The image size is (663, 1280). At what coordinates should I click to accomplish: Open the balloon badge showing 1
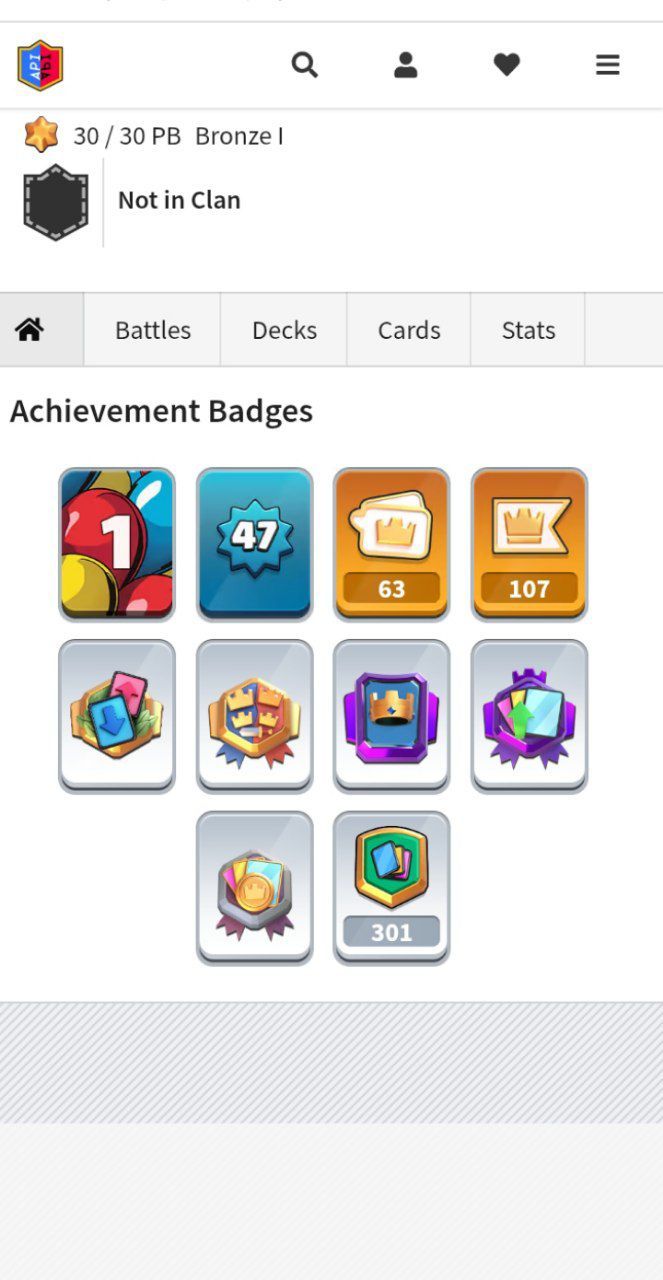(117, 544)
